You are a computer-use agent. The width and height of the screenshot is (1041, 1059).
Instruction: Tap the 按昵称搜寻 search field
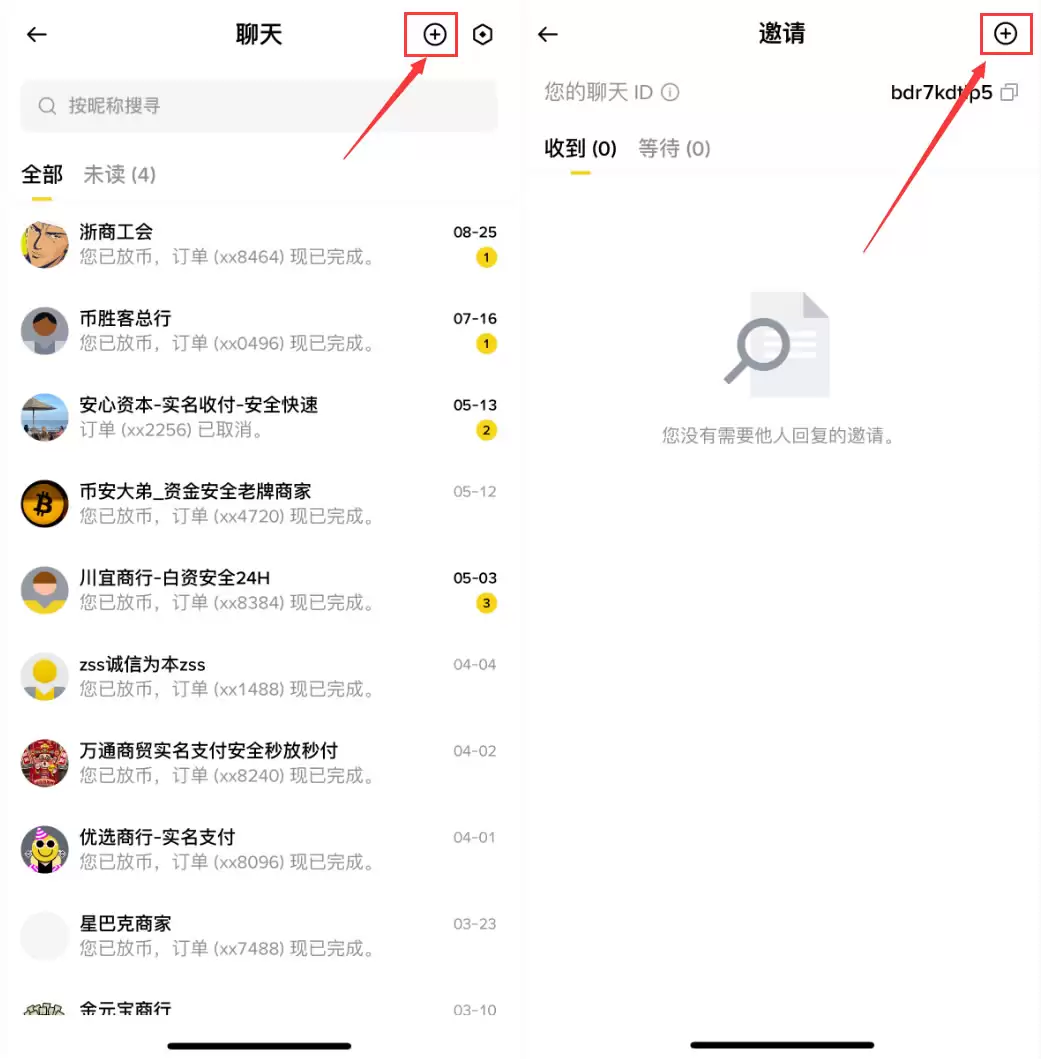pos(259,106)
